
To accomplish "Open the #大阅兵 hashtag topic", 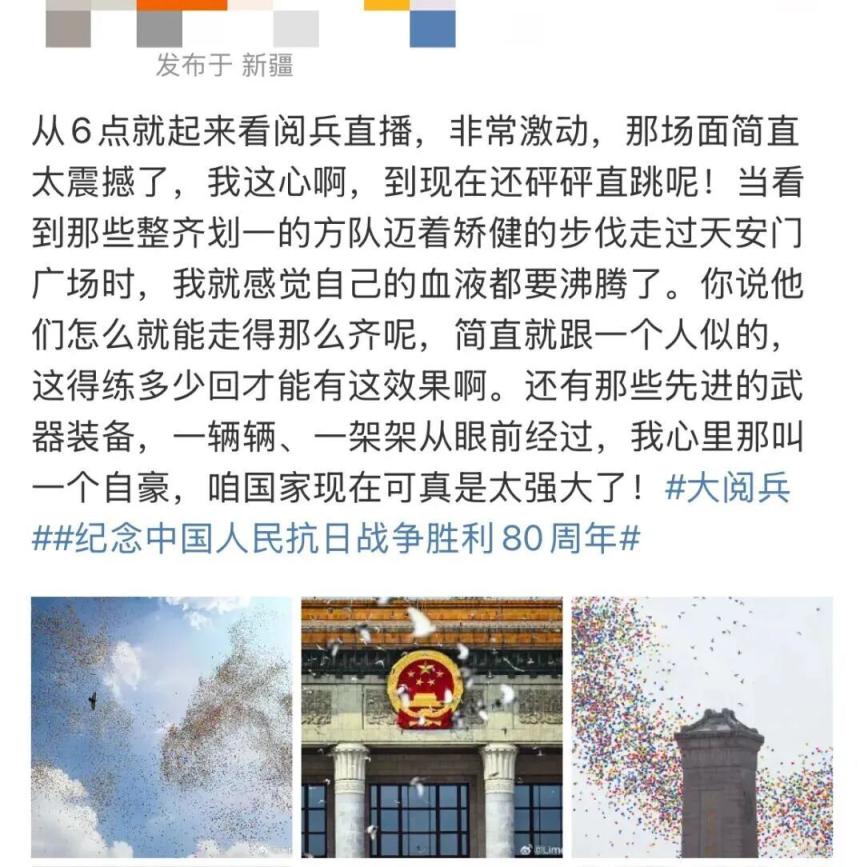I will (727, 489).
